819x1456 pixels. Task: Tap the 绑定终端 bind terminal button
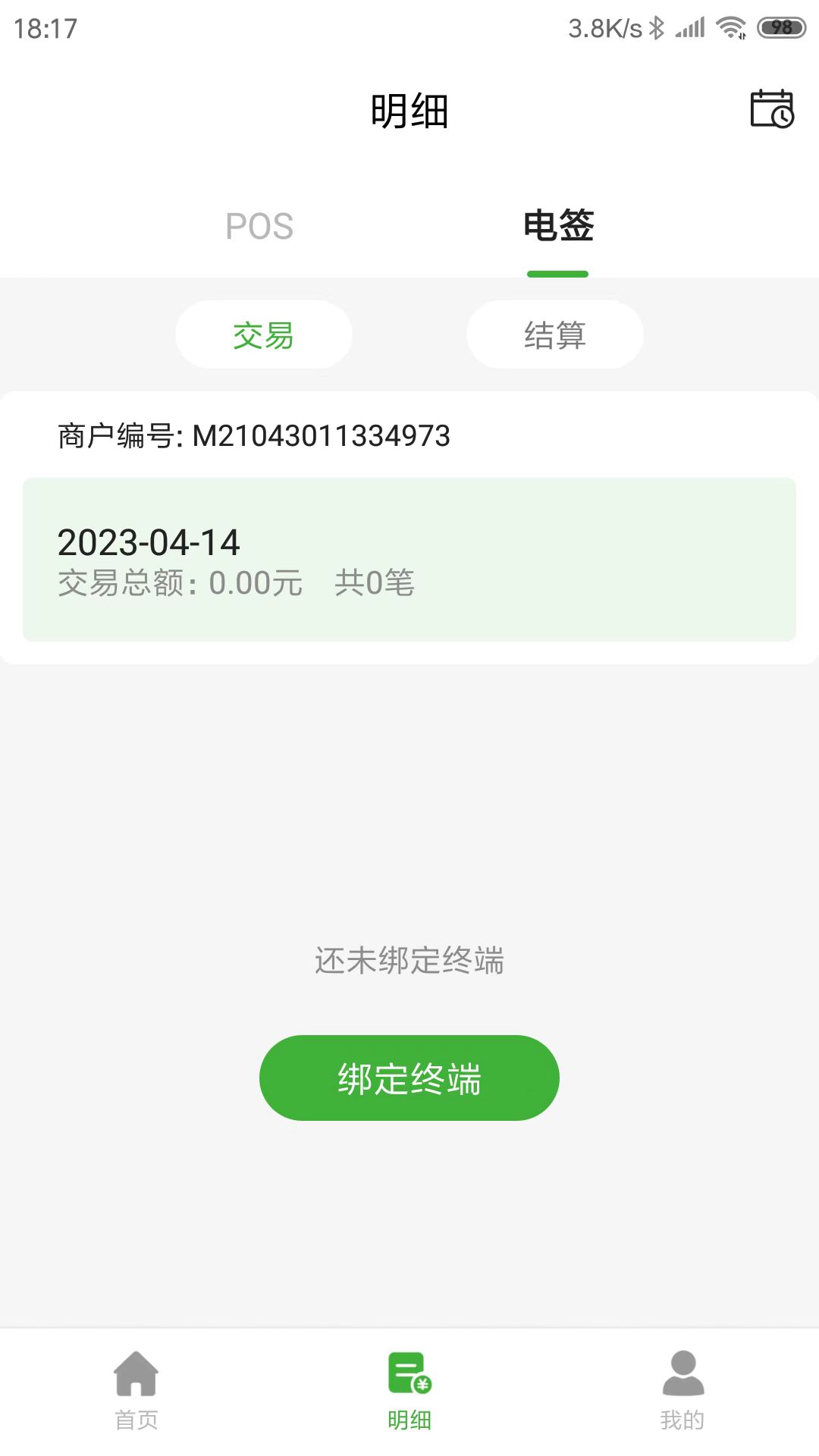pos(409,1078)
